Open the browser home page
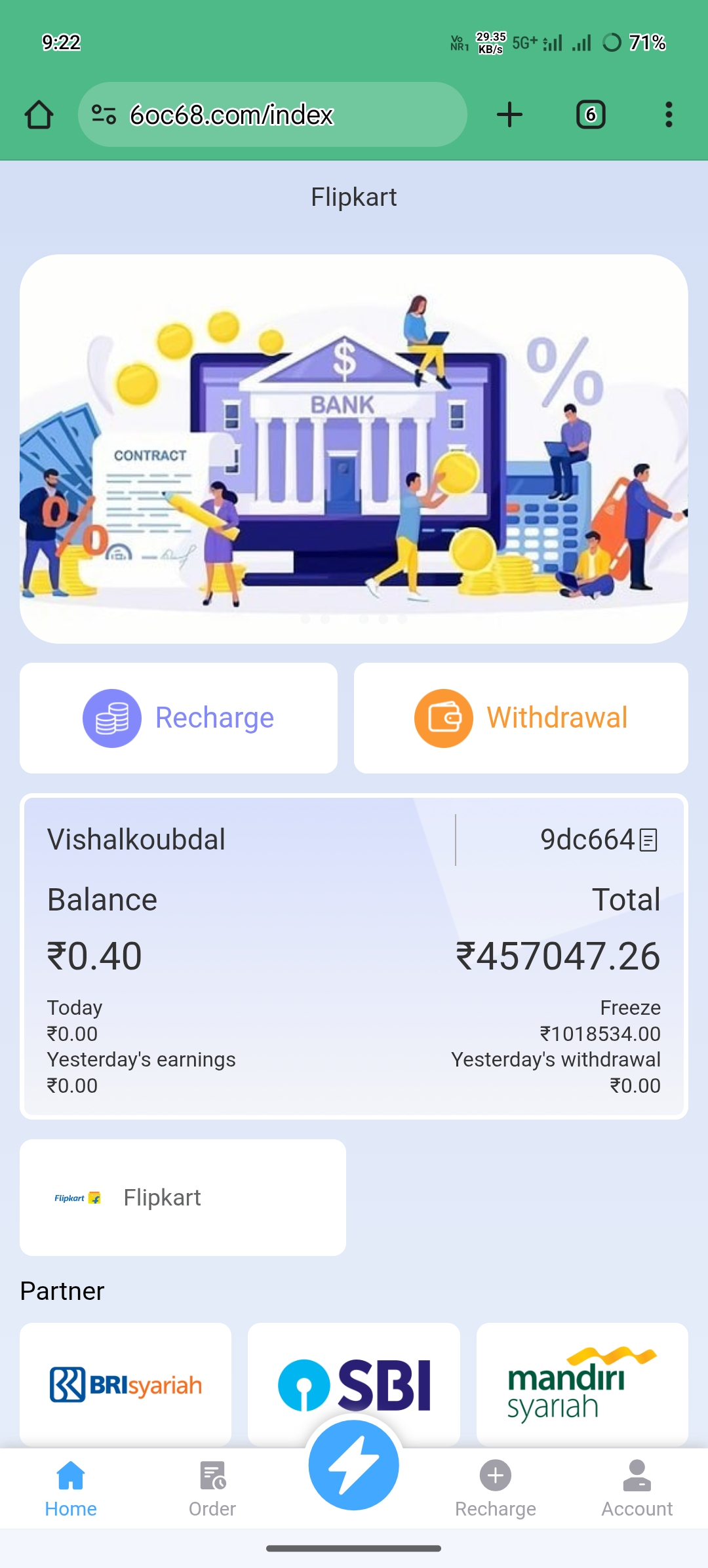Viewport: 708px width, 1568px height. point(39,115)
